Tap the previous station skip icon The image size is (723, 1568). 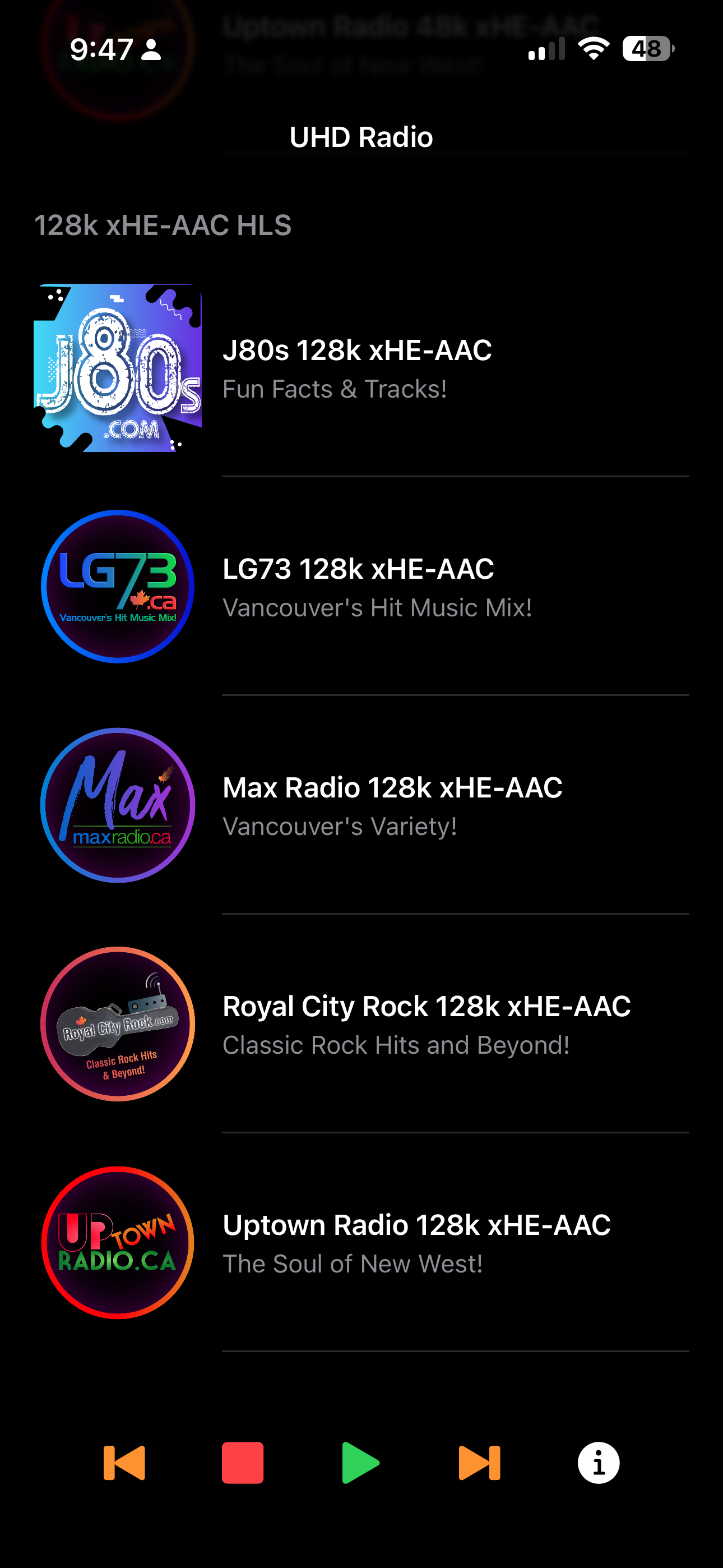(x=123, y=1461)
